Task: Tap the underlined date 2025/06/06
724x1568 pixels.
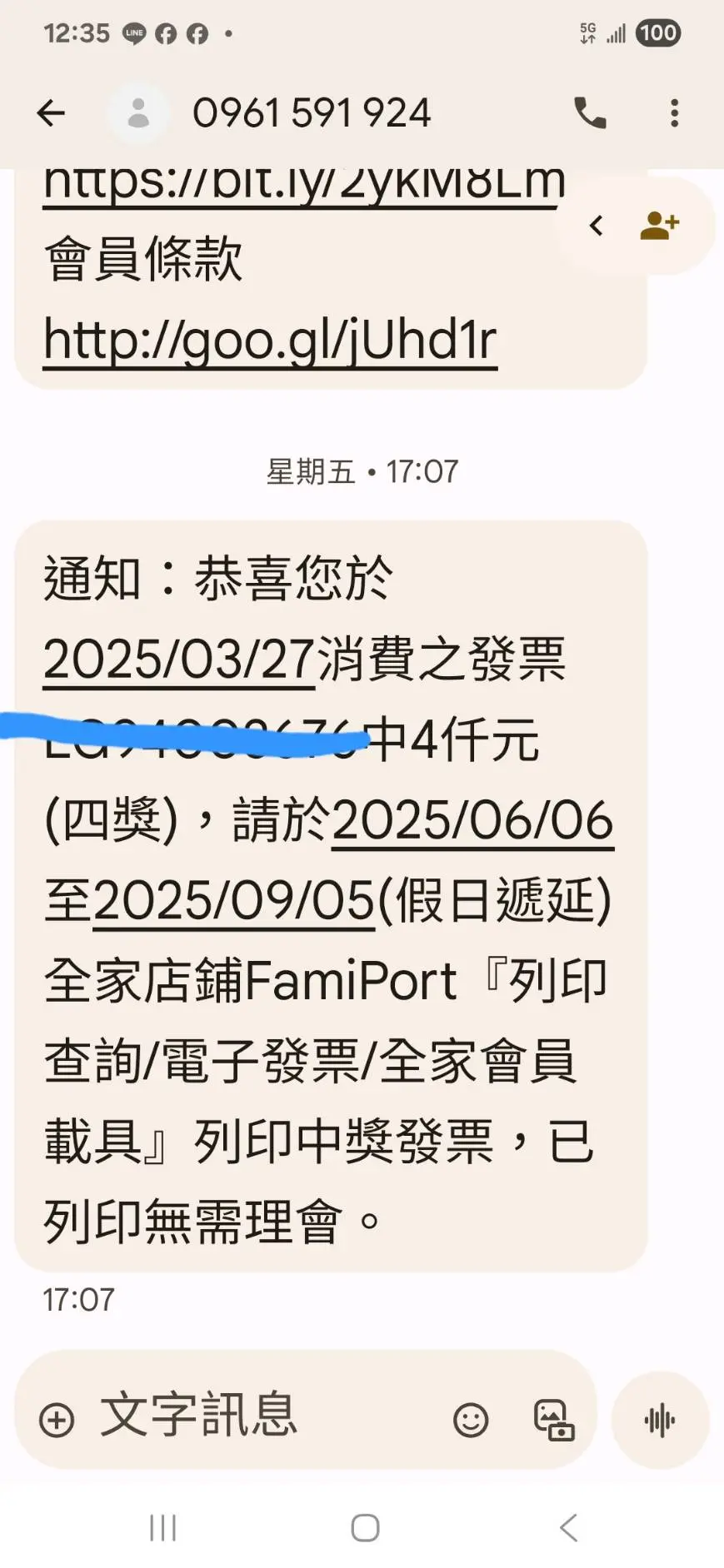Action: (x=472, y=821)
